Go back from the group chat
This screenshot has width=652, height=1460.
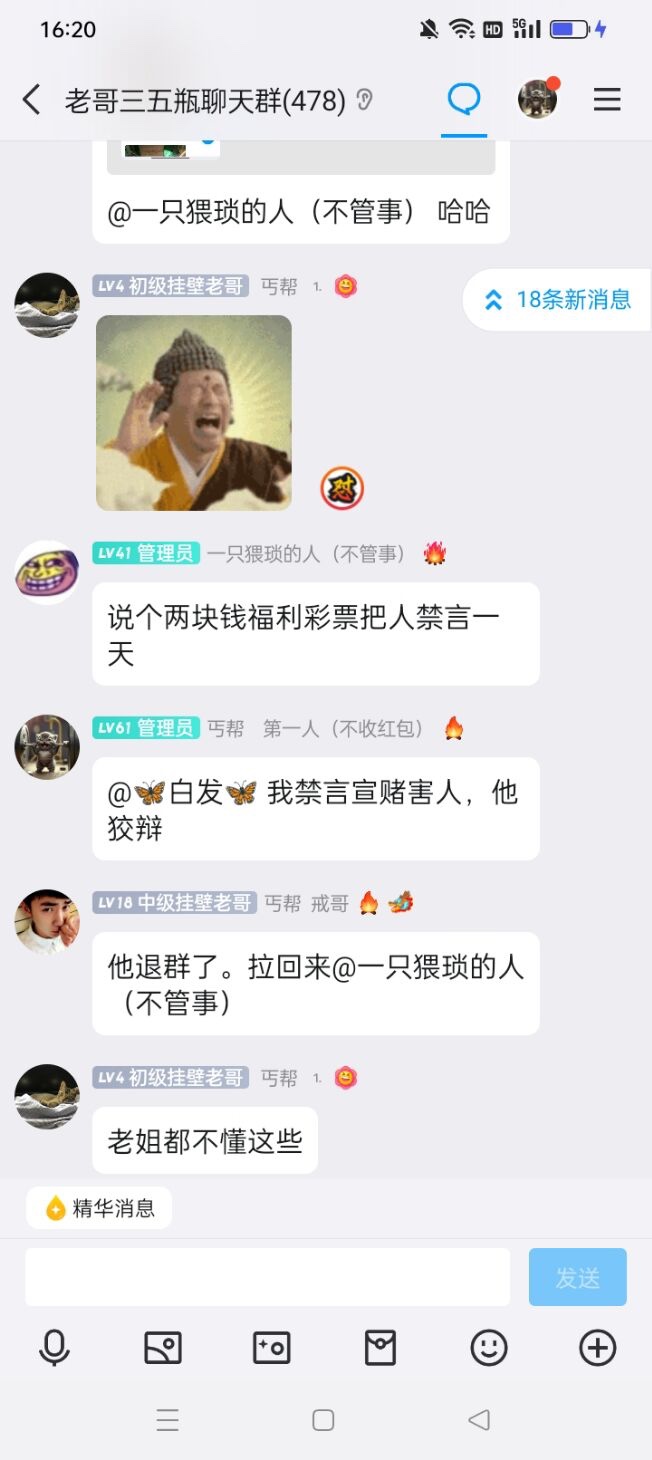[x=32, y=100]
